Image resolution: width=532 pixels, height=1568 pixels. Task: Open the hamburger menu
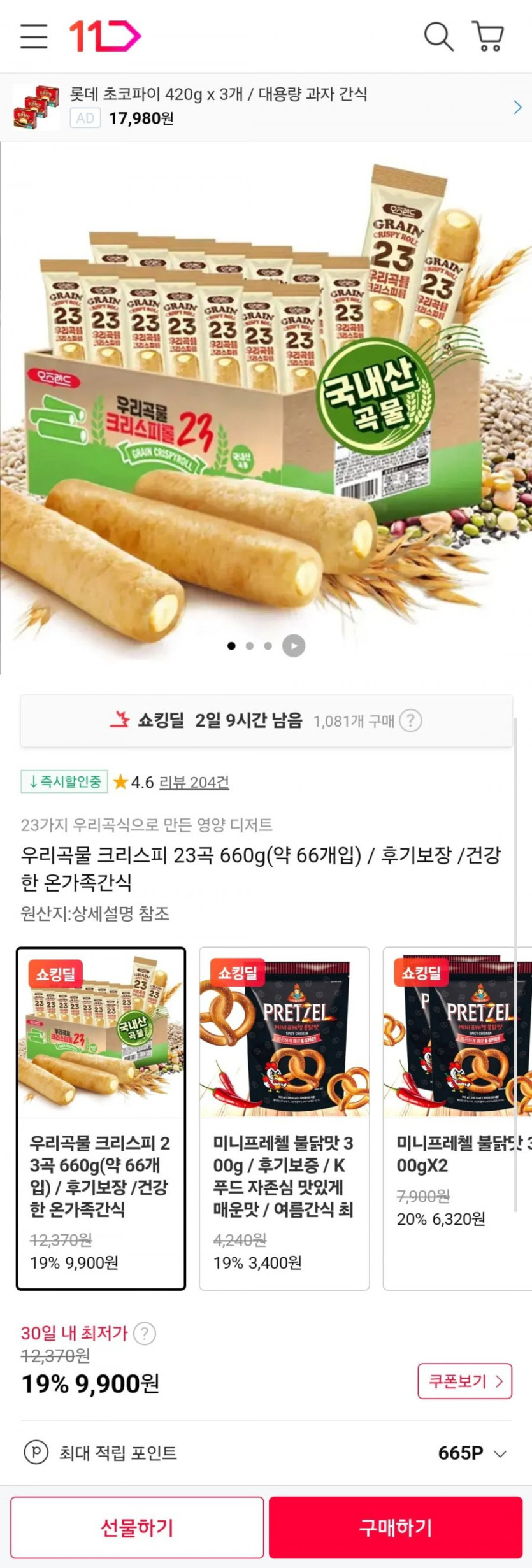click(x=34, y=37)
